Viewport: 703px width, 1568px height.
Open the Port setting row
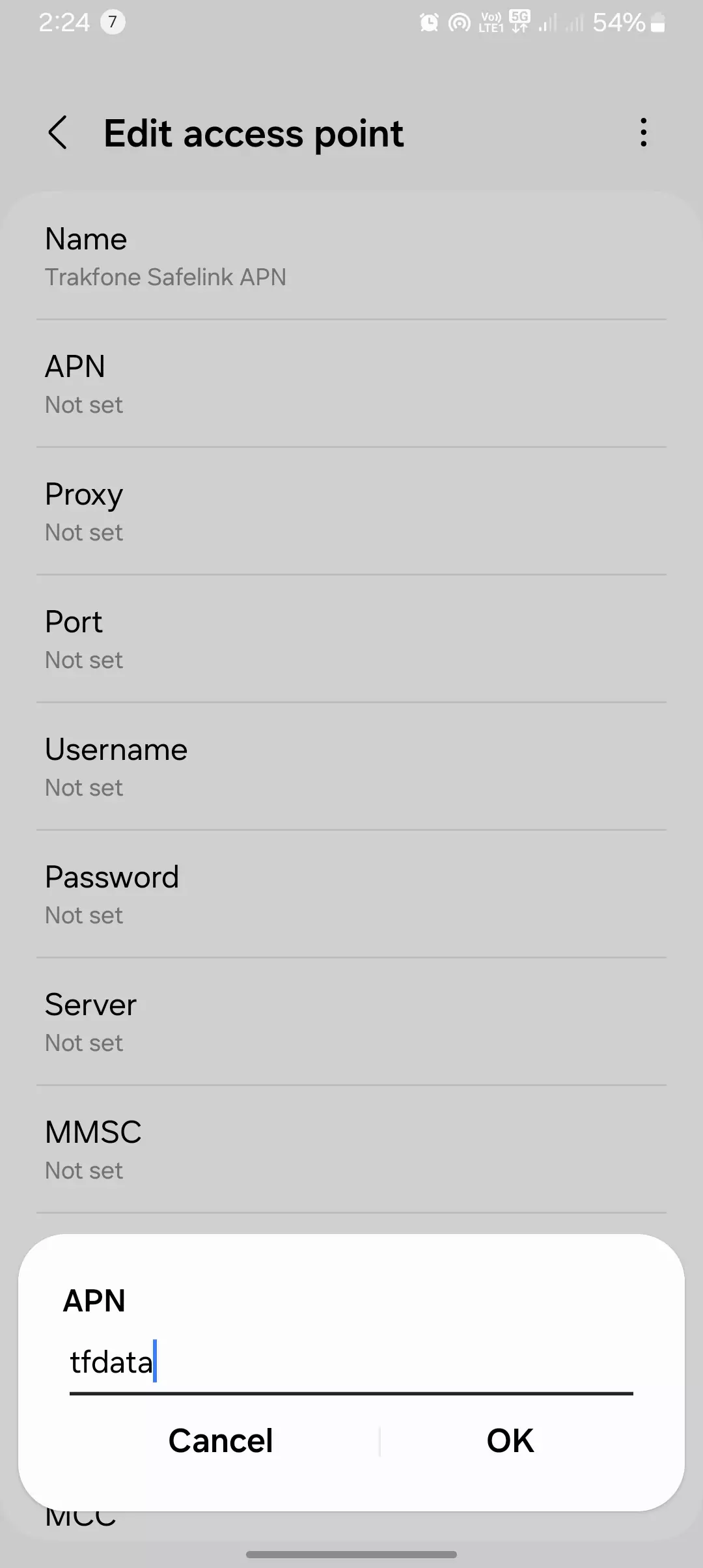coord(351,639)
